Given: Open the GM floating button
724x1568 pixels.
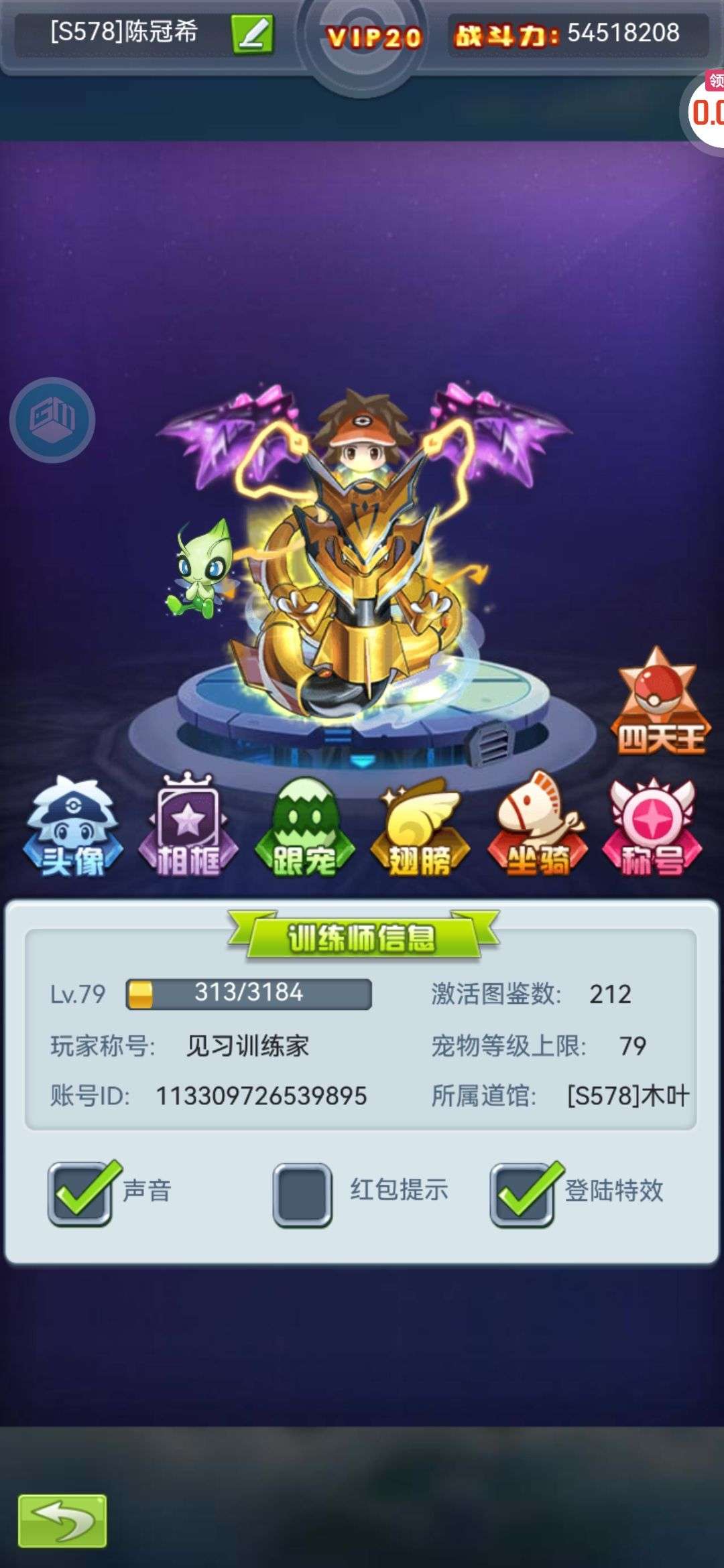Looking at the screenshot, I should 52,419.
